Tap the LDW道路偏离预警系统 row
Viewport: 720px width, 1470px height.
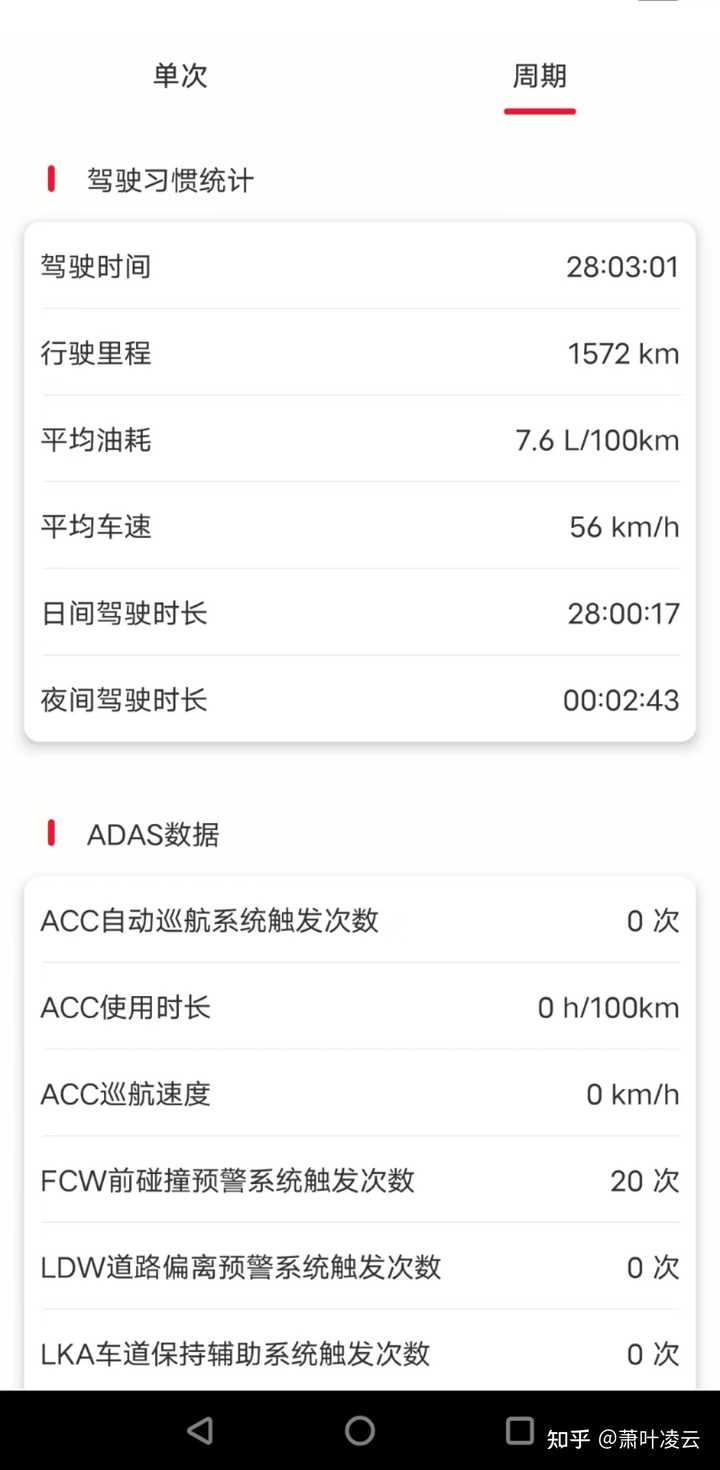pos(360,1267)
